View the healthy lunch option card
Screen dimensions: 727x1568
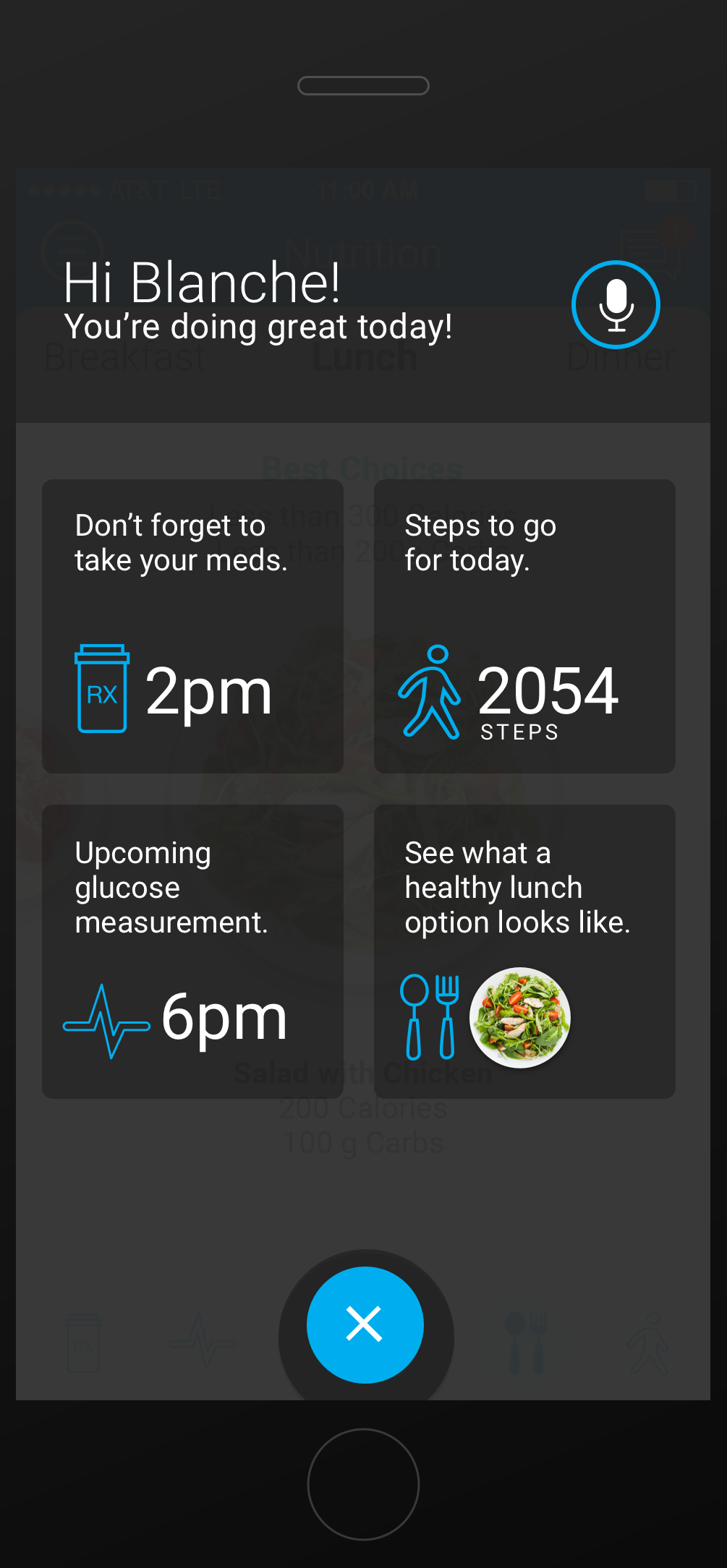click(x=524, y=951)
